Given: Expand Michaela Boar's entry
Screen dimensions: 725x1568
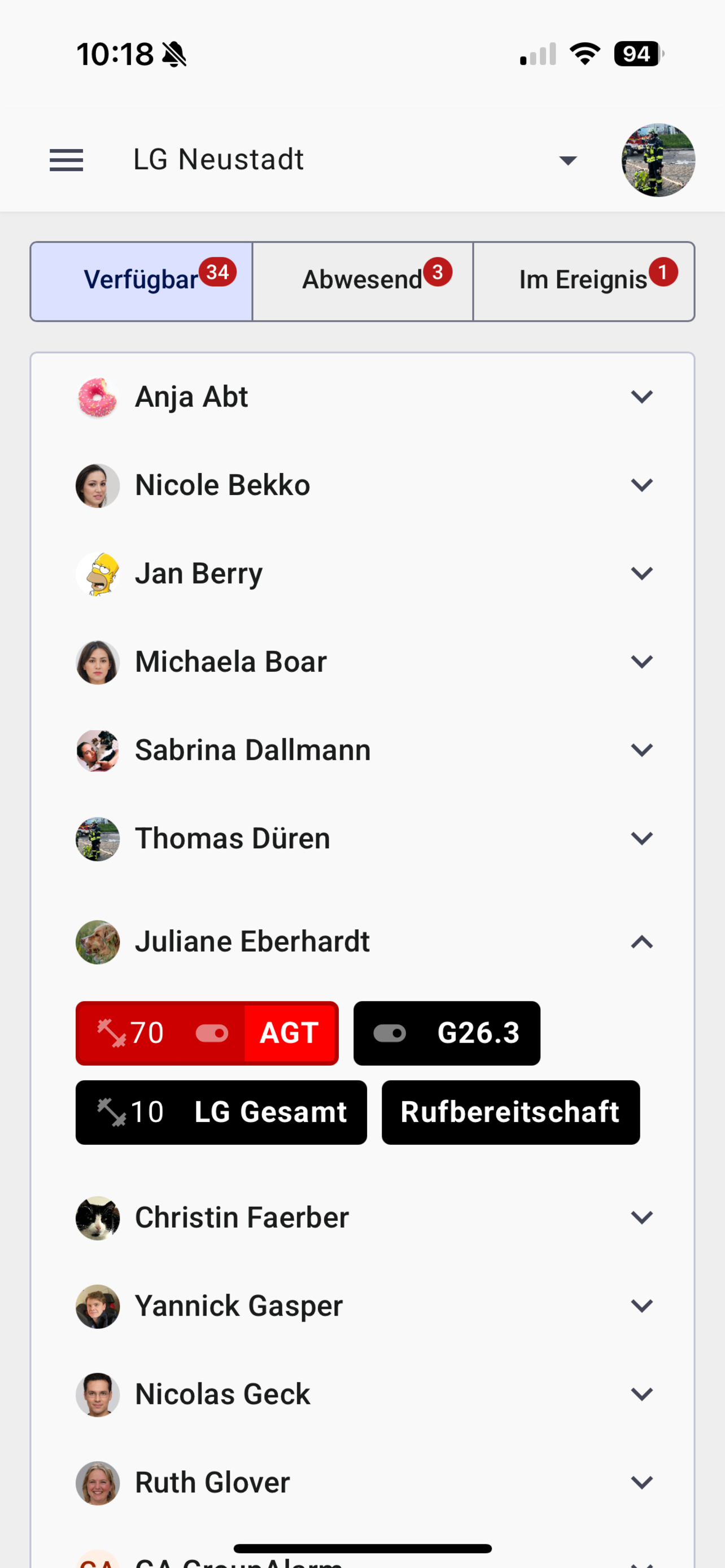Looking at the screenshot, I should 641,662.
